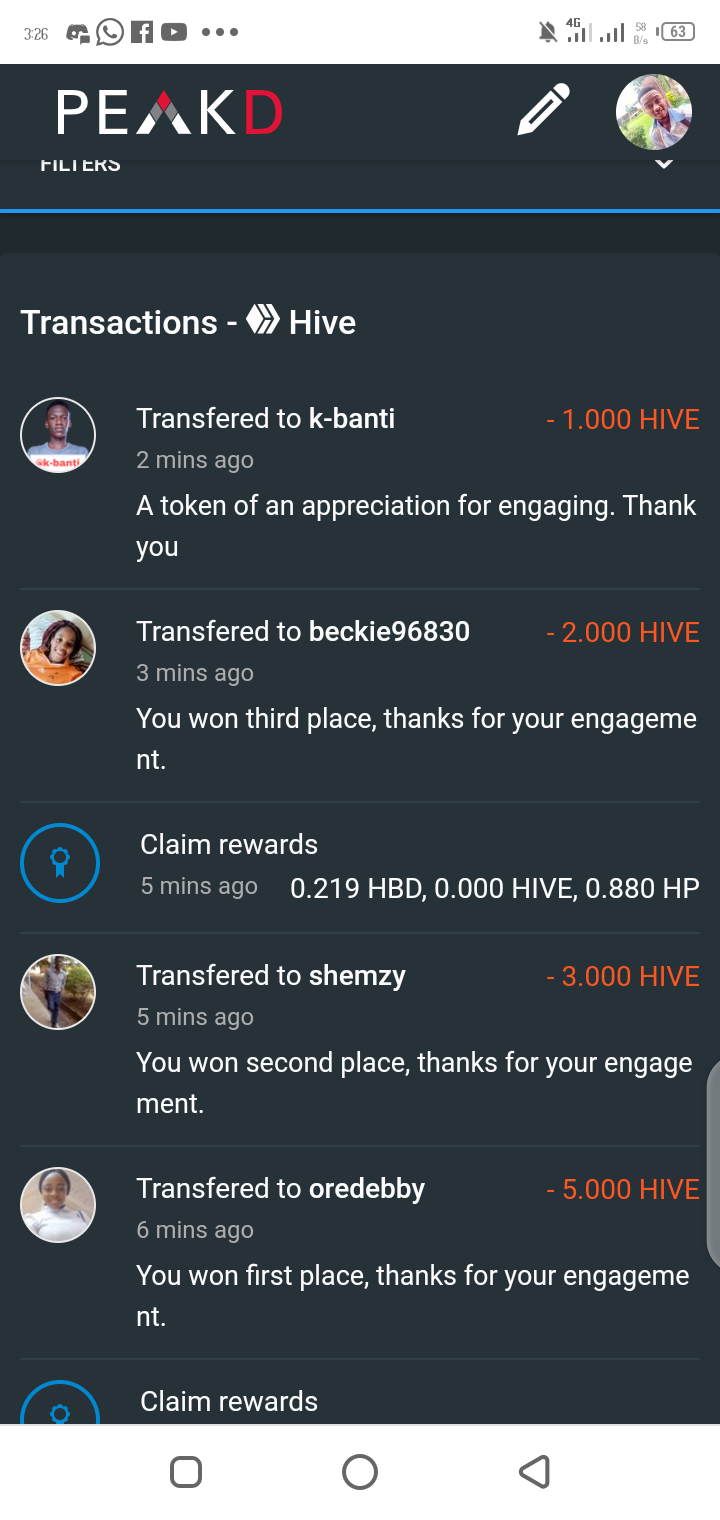Open shemzy's profile link

[x=357, y=975]
